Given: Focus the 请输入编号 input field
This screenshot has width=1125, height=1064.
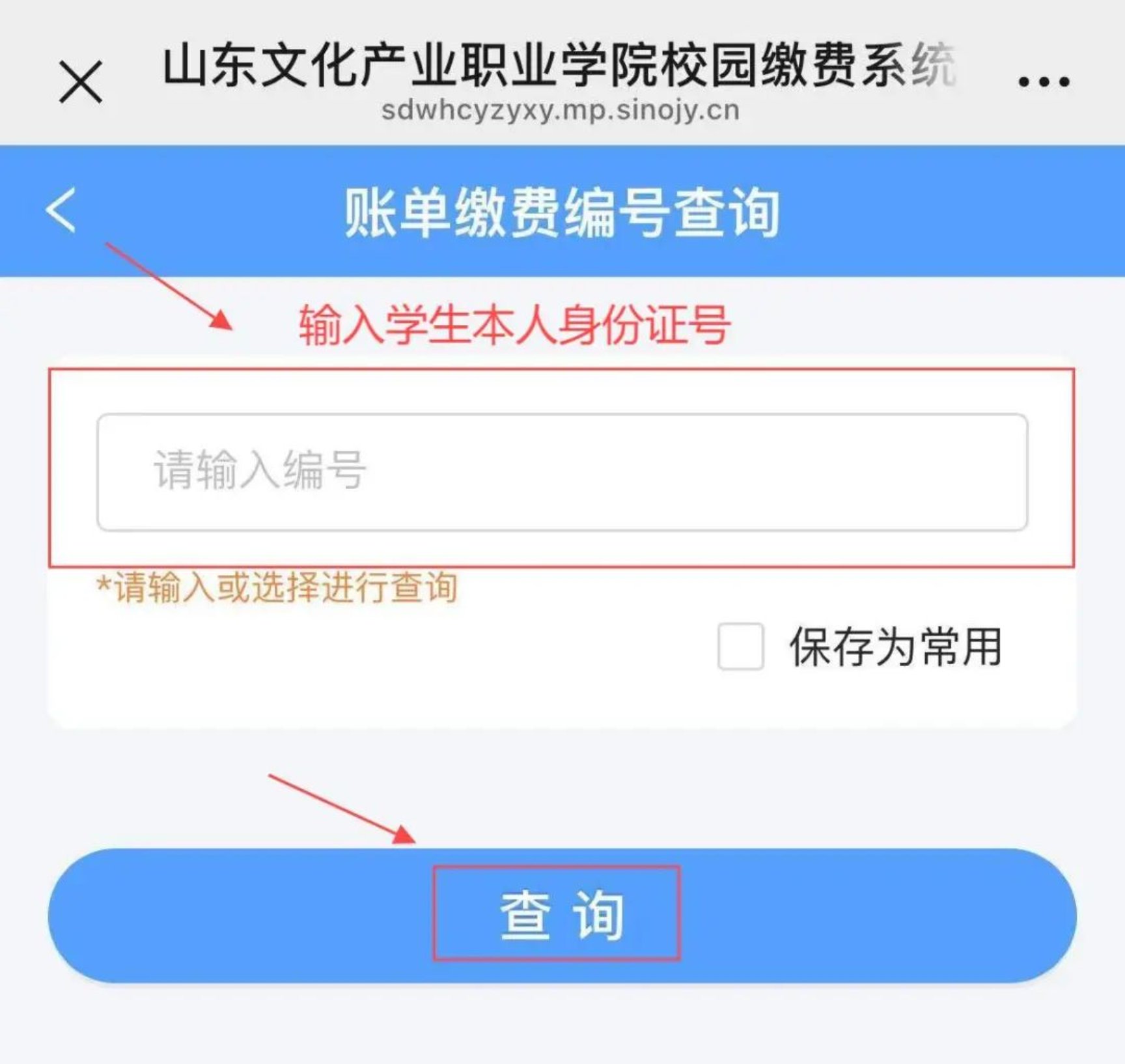Looking at the screenshot, I should [x=562, y=472].
